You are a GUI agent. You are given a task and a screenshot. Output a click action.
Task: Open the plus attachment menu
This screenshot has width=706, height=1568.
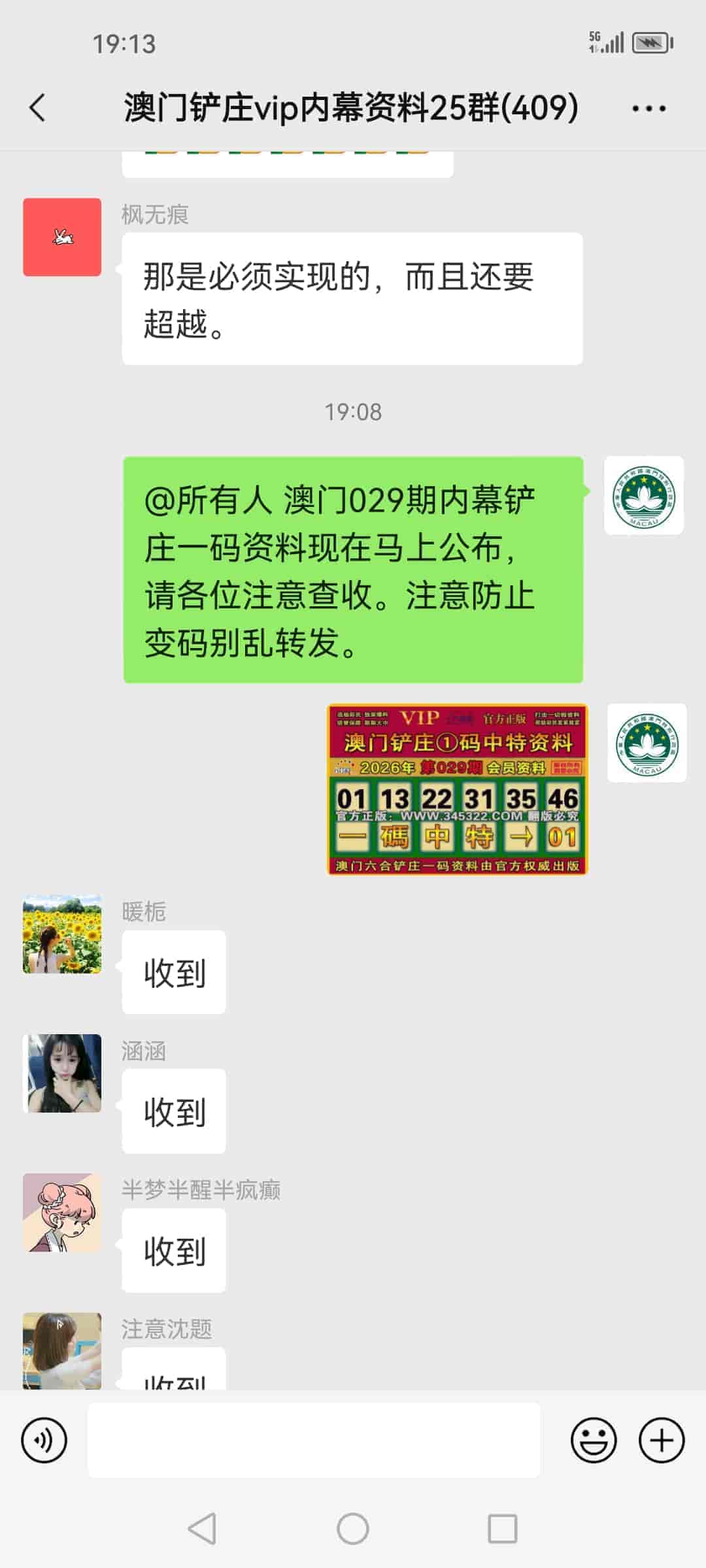pos(661,1439)
